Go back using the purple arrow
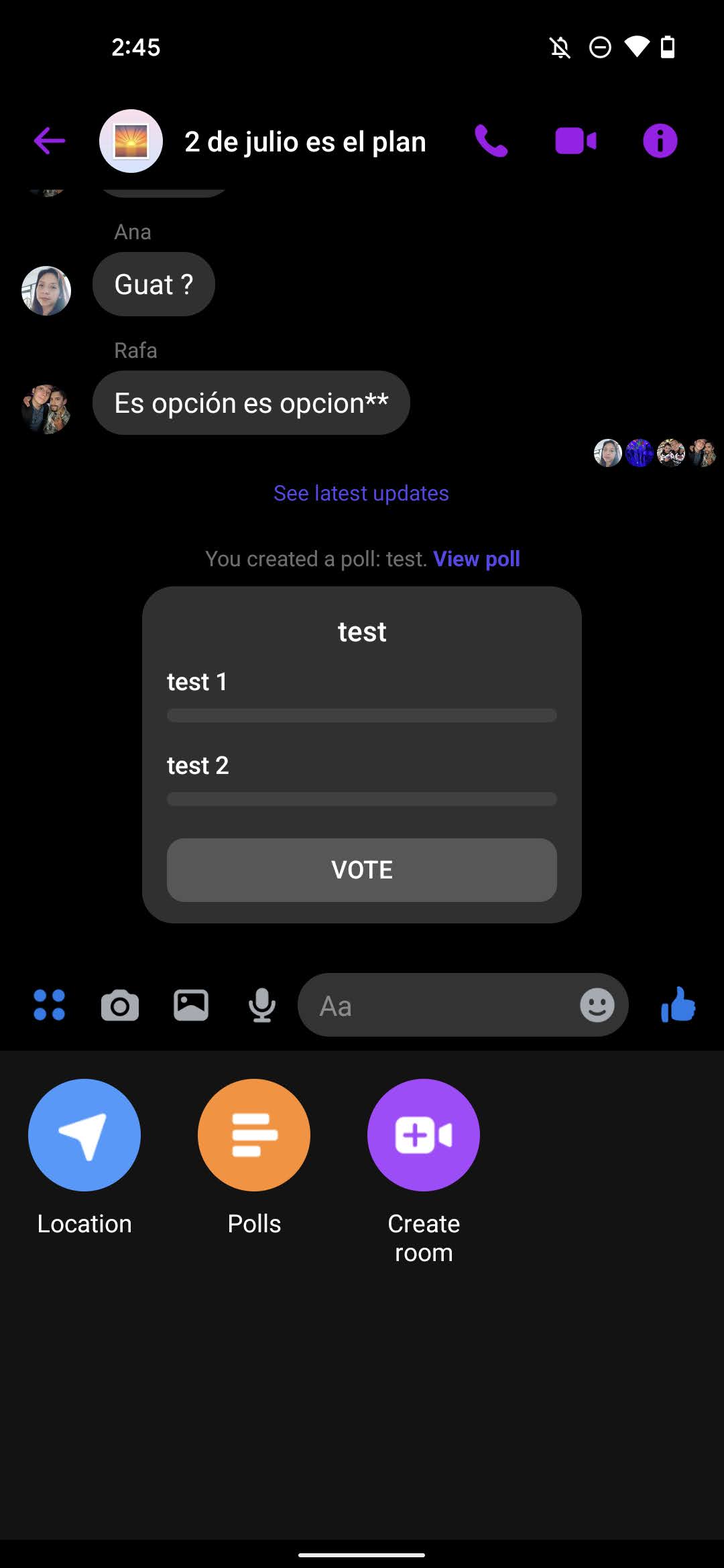This screenshot has width=724, height=1568. [x=50, y=141]
